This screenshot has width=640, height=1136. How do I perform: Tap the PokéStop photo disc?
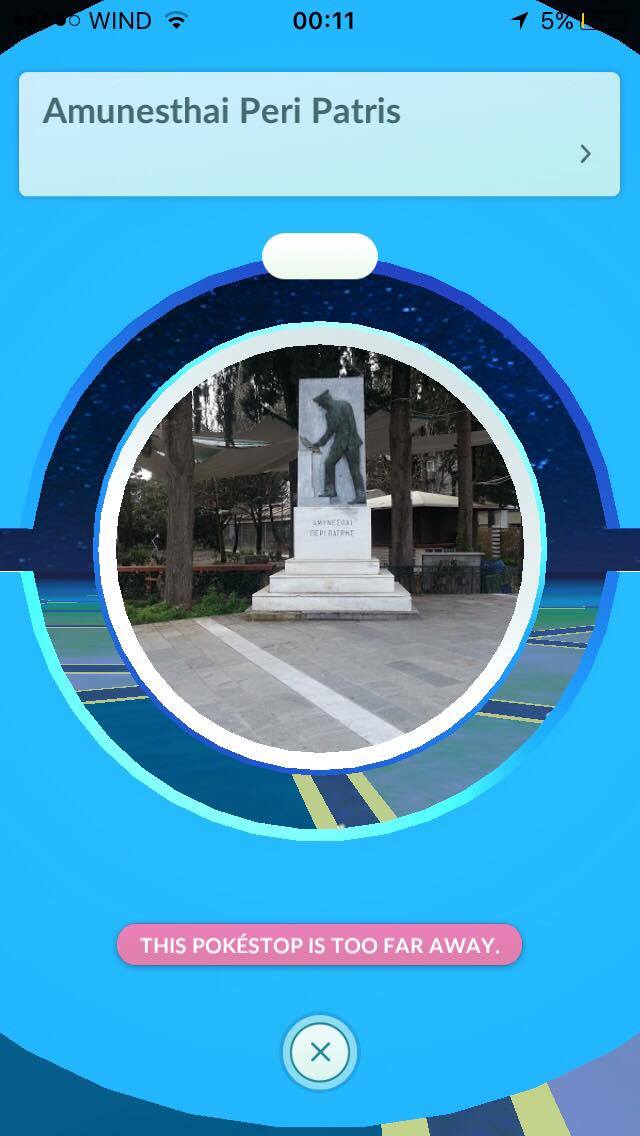pyautogui.click(x=320, y=548)
